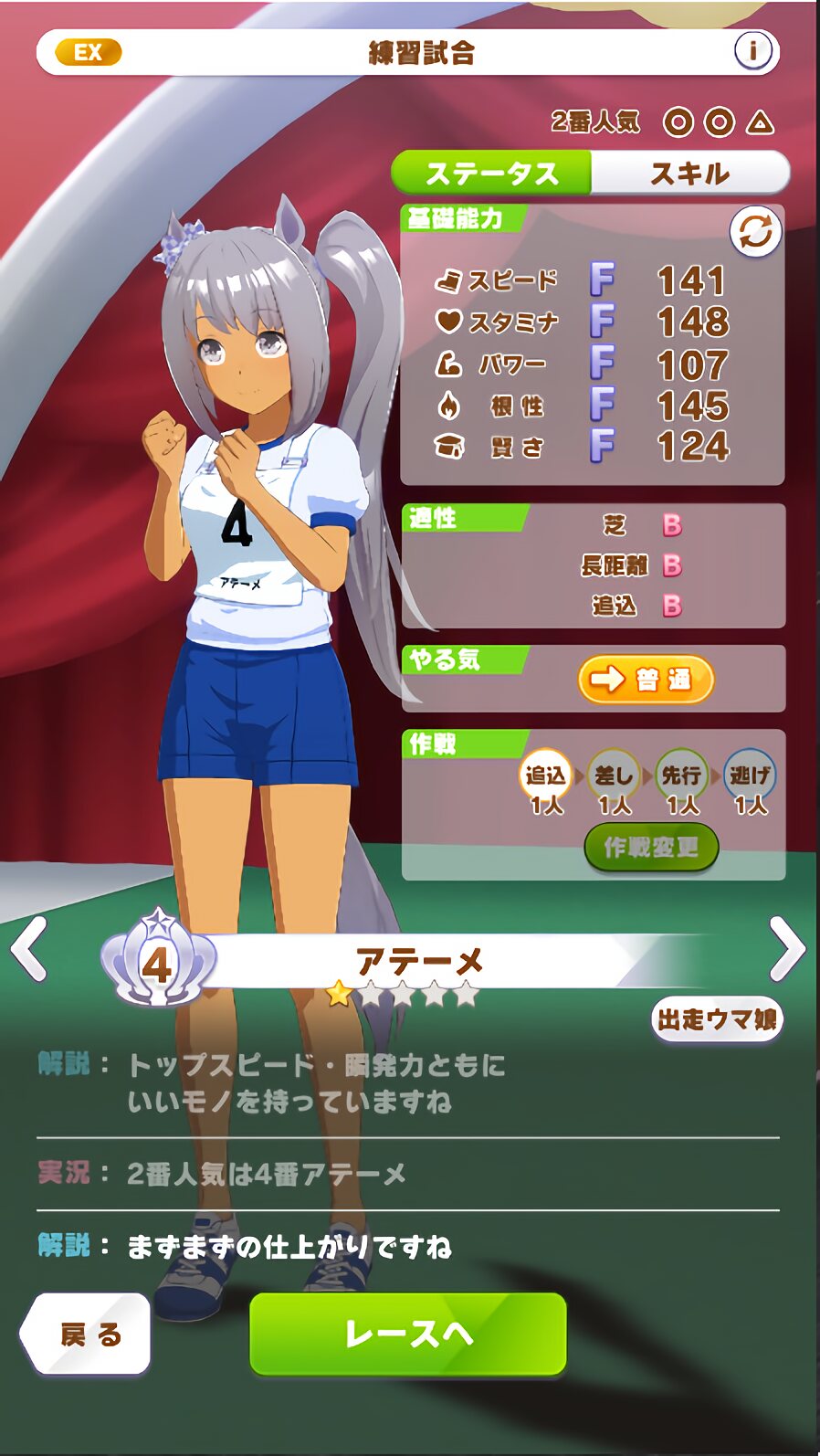Change strategy with 作戦変更
Viewport: 820px width, 1456px height.
click(651, 848)
